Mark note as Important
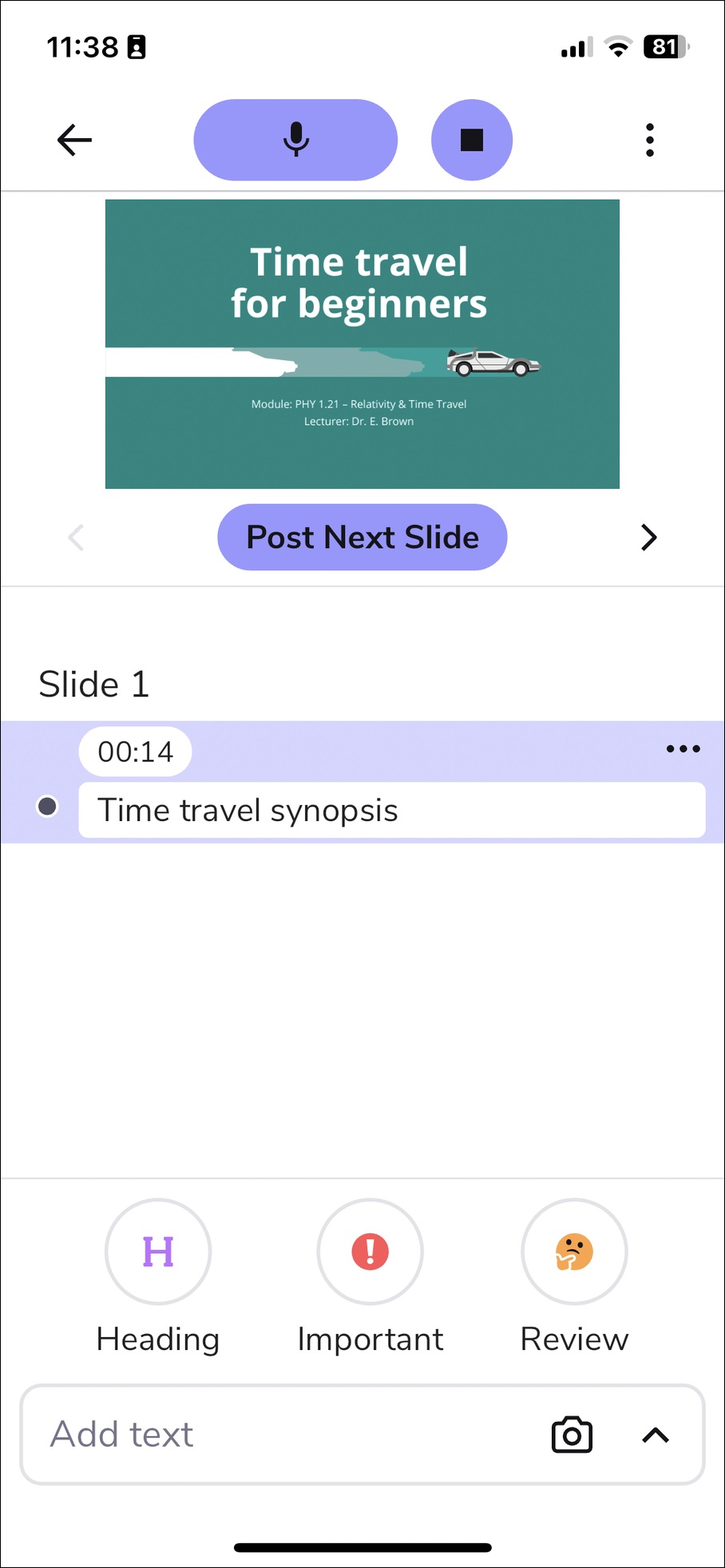This screenshot has height=1568, width=725. click(370, 1252)
